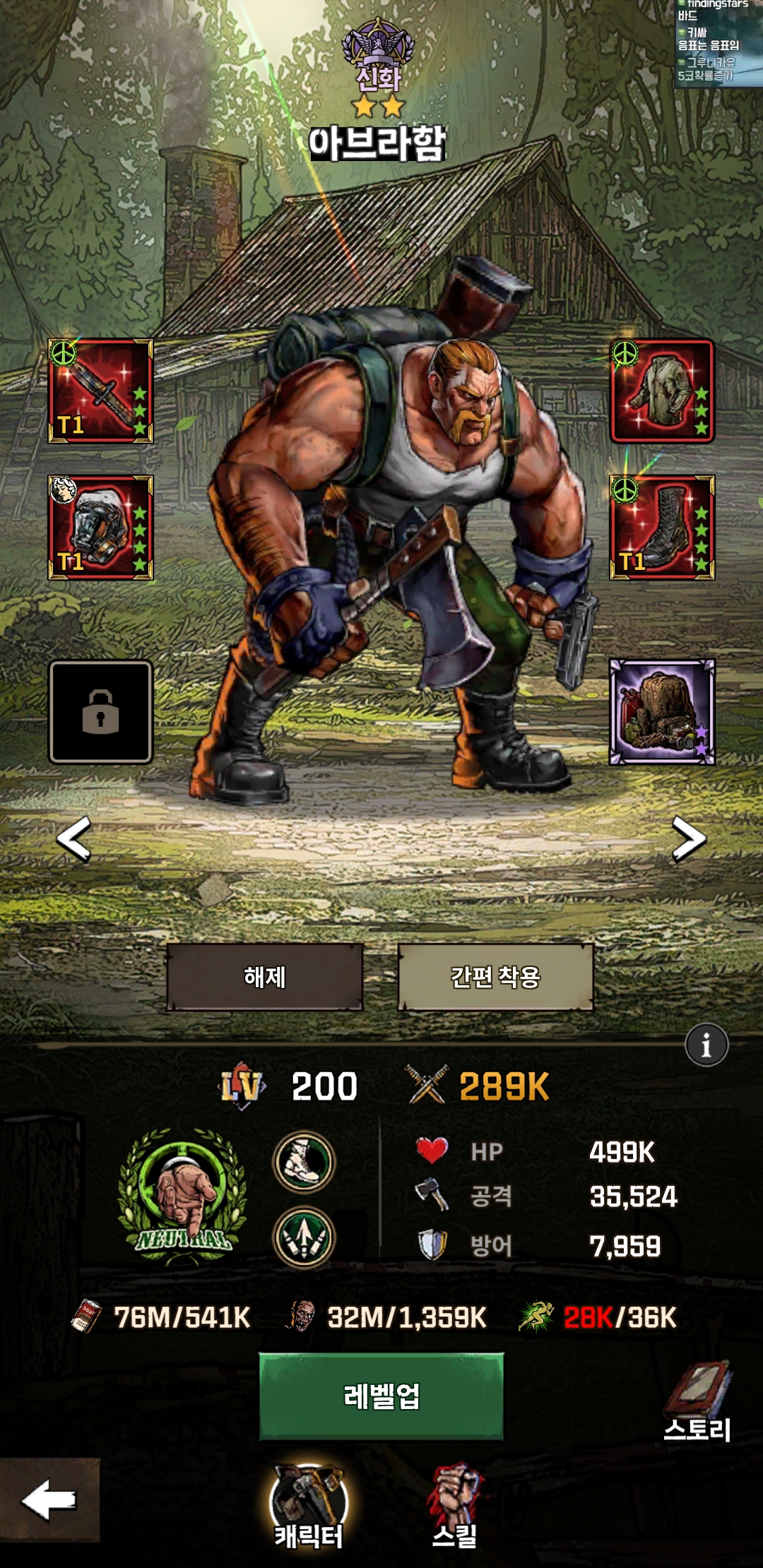Screen dimensions: 763x1568
Task: Switch to the 캐릭터 character tab
Action: point(309,1506)
